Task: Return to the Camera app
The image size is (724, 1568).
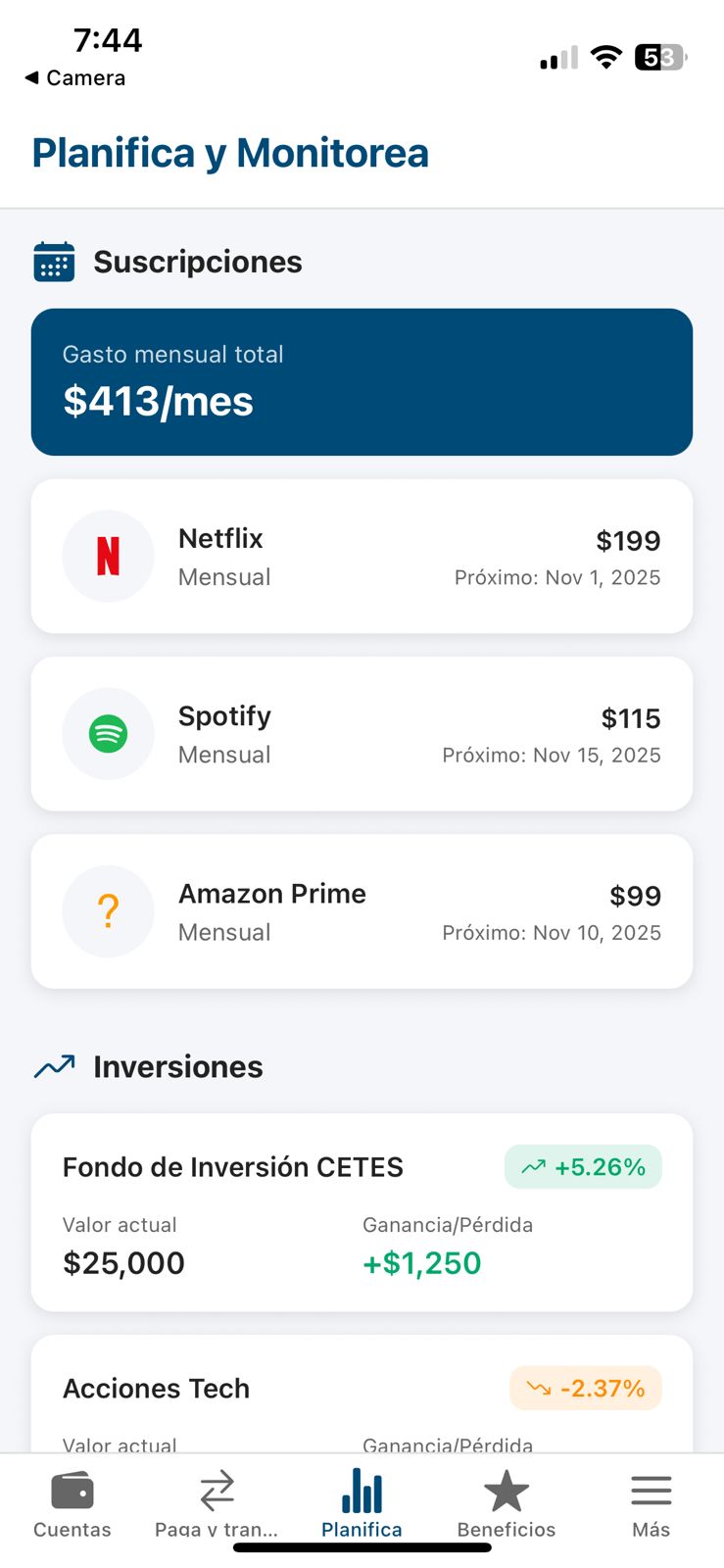Action: (x=75, y=77)
